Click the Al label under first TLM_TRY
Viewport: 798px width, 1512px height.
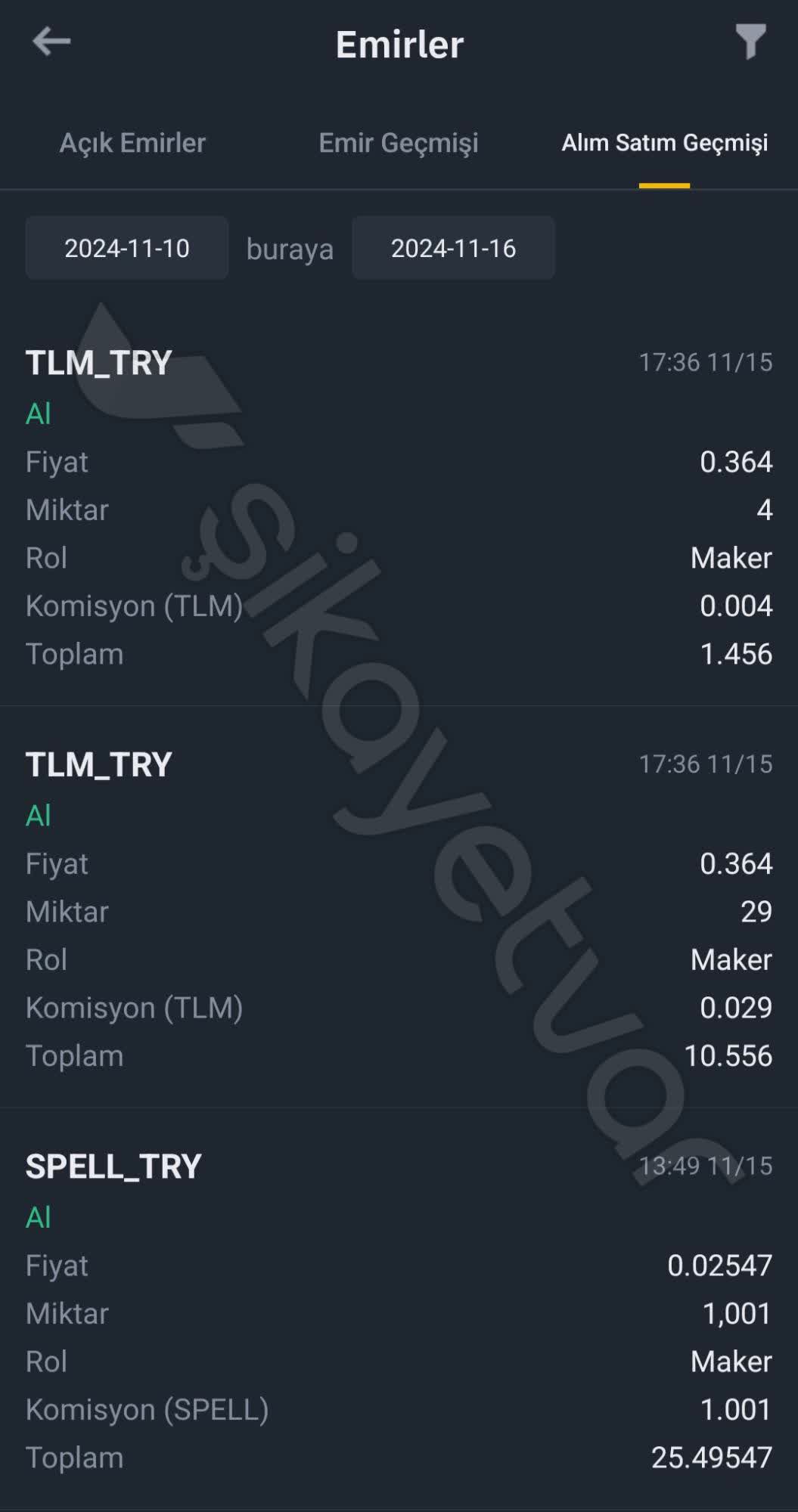tap(38, 413)
